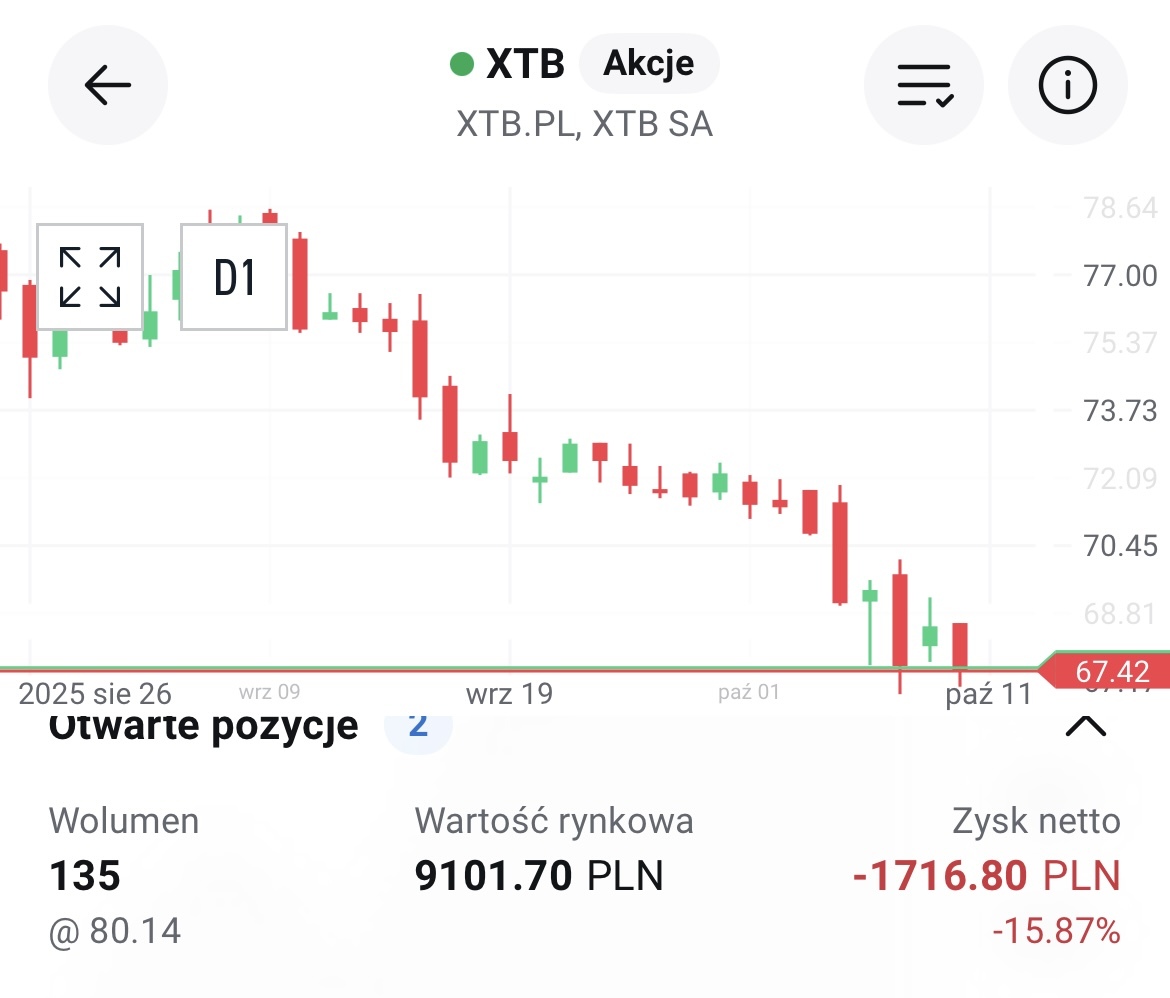
Task: Open position with volume 135
Action: (x=584, y=876)
